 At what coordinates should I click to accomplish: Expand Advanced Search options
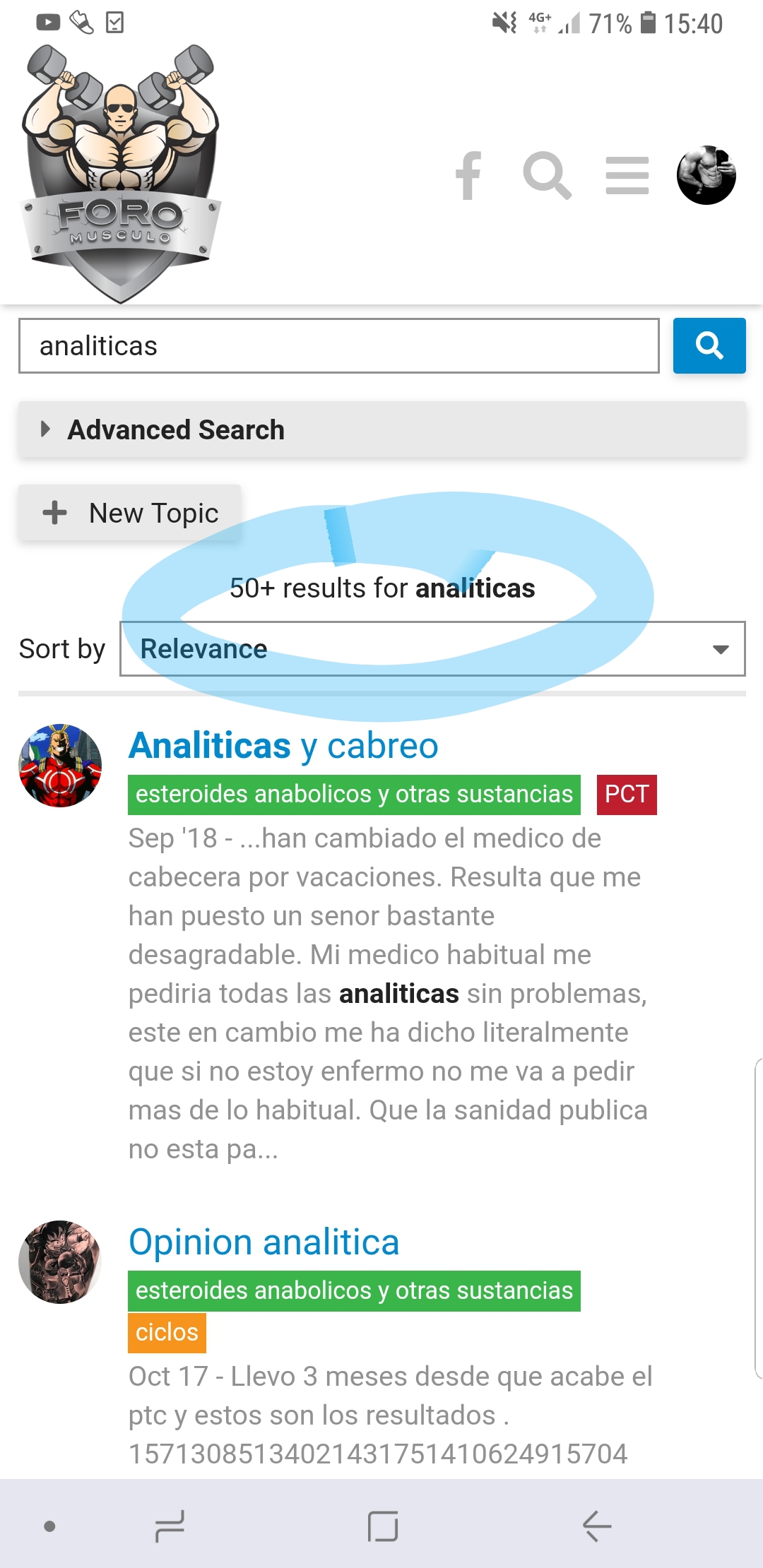(x=382, y=429)
